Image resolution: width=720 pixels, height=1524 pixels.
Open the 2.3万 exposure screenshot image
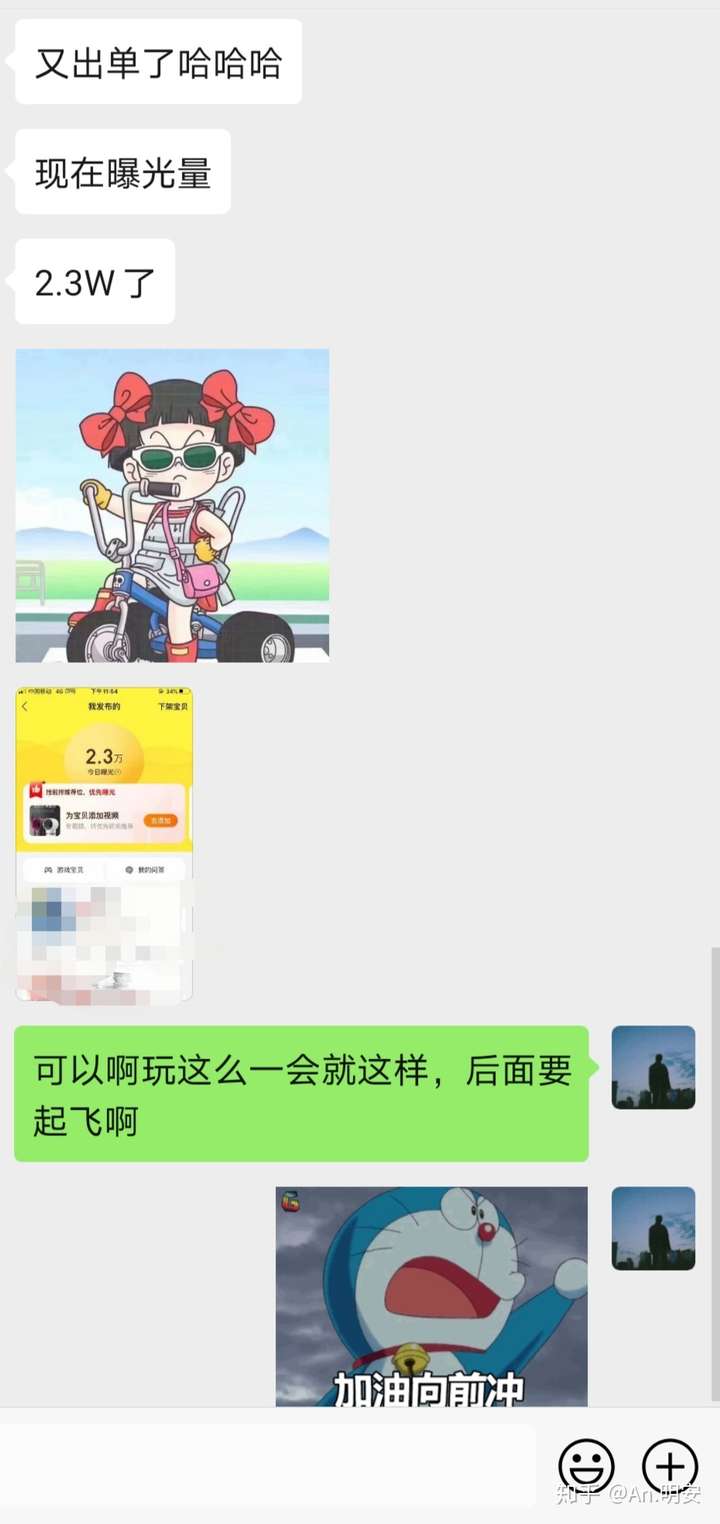click(104, 844)
